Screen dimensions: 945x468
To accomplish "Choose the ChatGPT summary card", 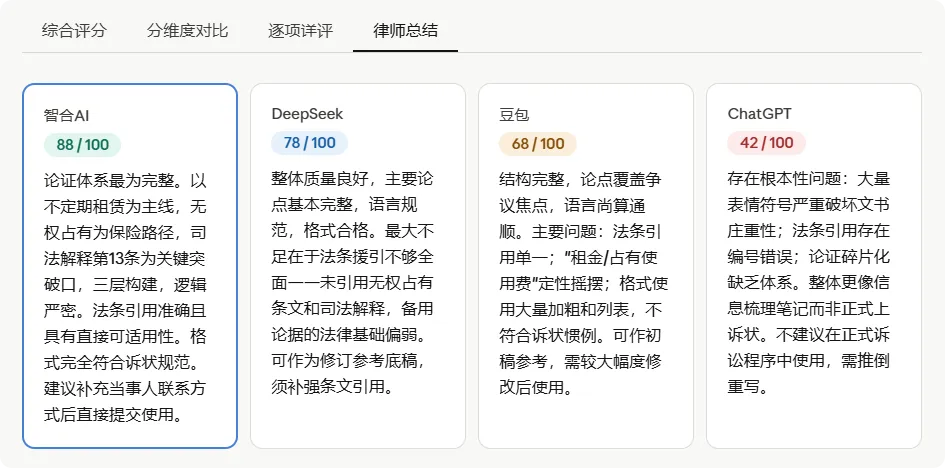I will tap(814, 266).
